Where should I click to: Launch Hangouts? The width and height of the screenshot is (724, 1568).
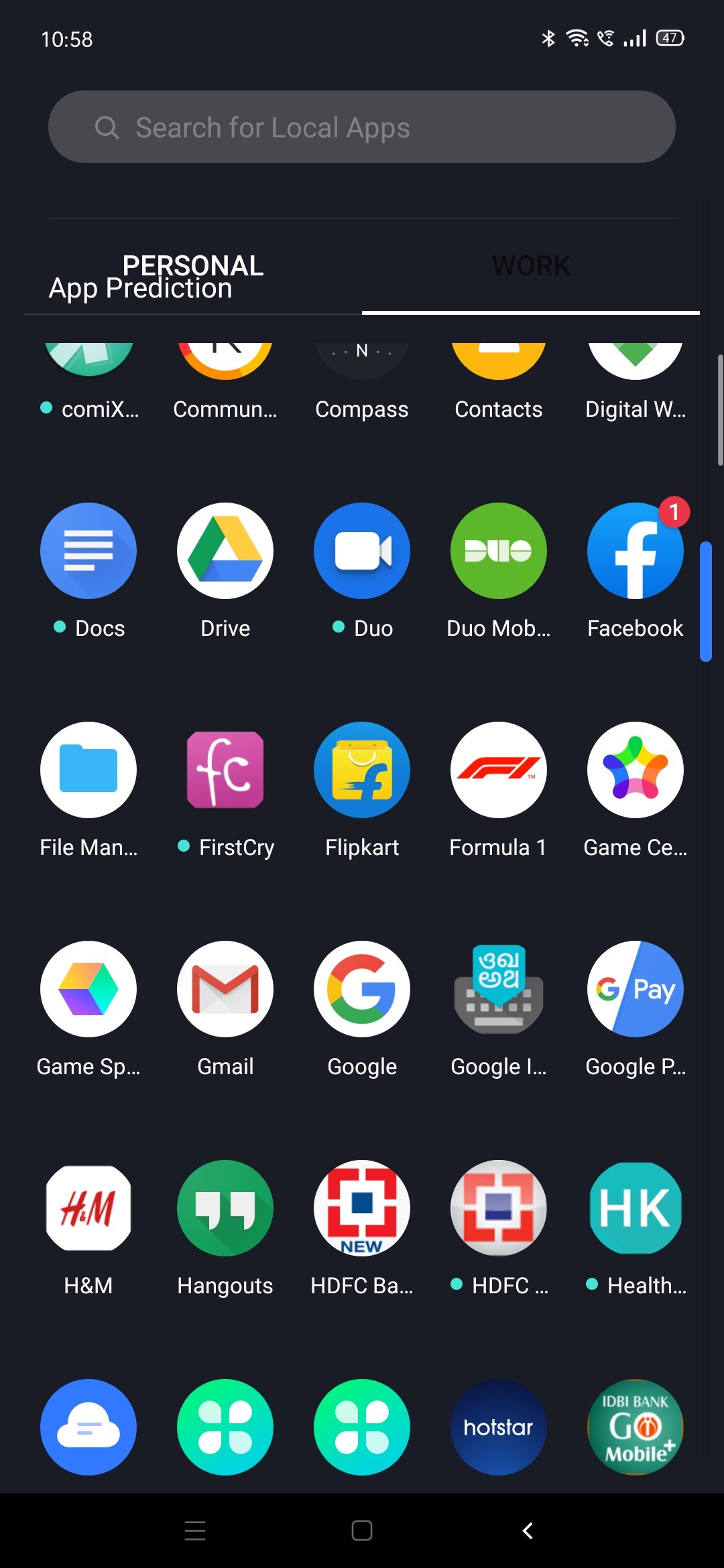pos(225,1208)
